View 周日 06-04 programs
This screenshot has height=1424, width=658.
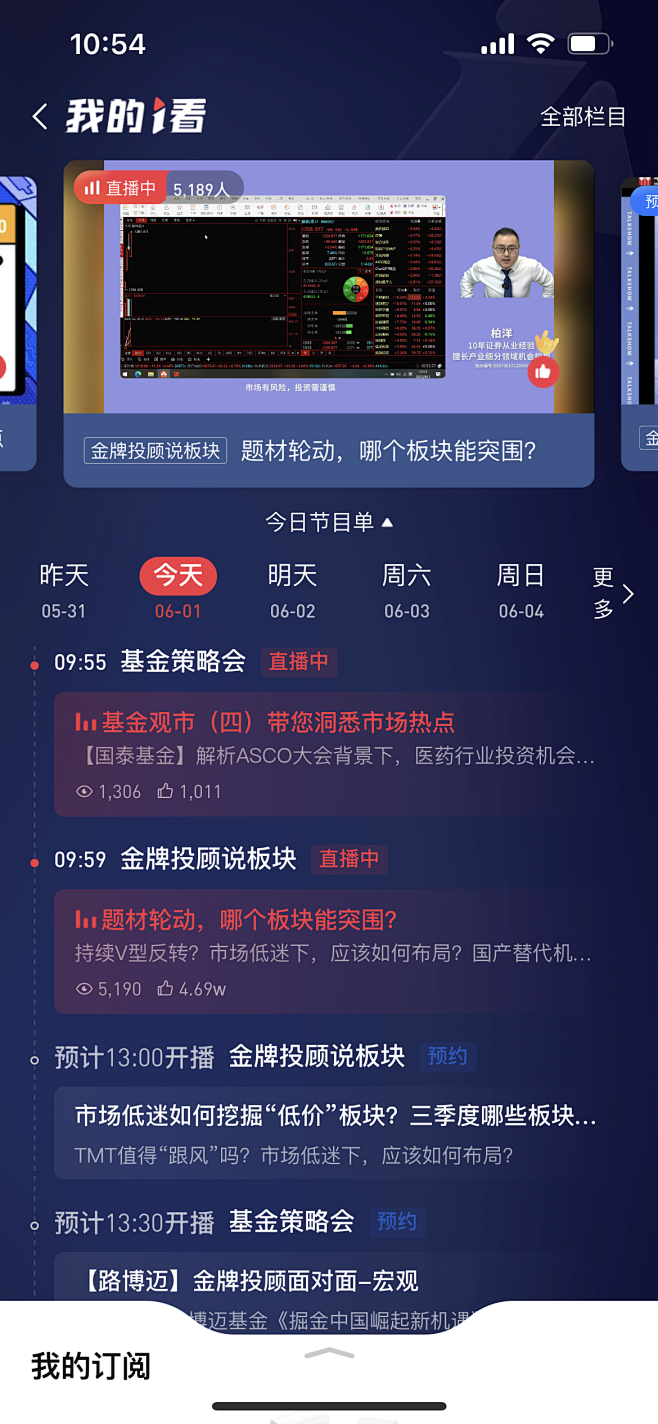[521, 590]
